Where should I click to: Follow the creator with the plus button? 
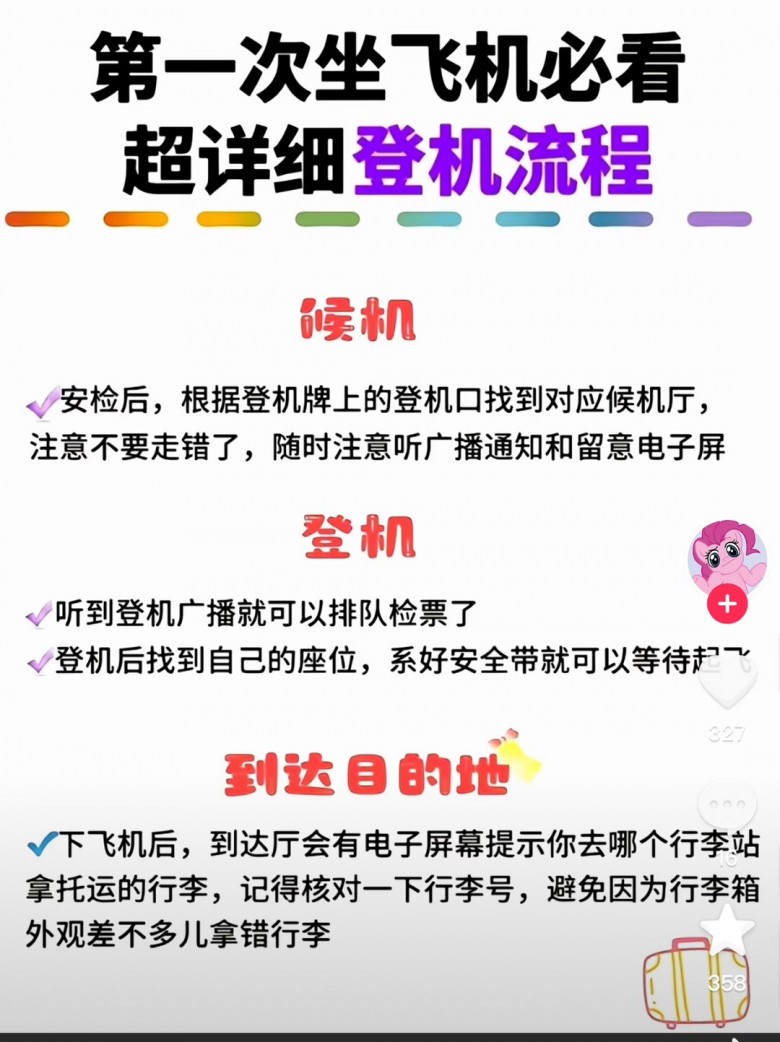727,605
